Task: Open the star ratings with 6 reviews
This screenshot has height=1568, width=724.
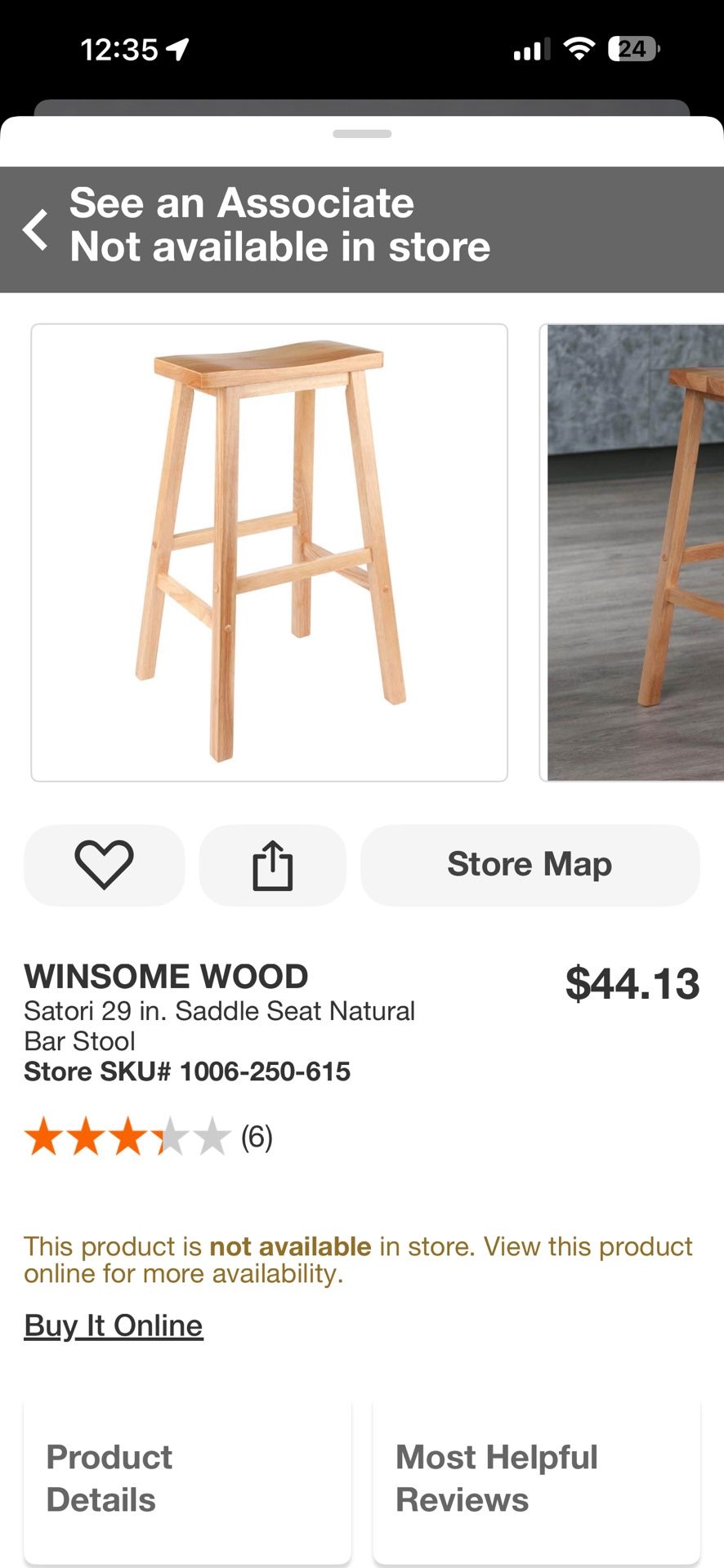Action: pos(147,1137)
